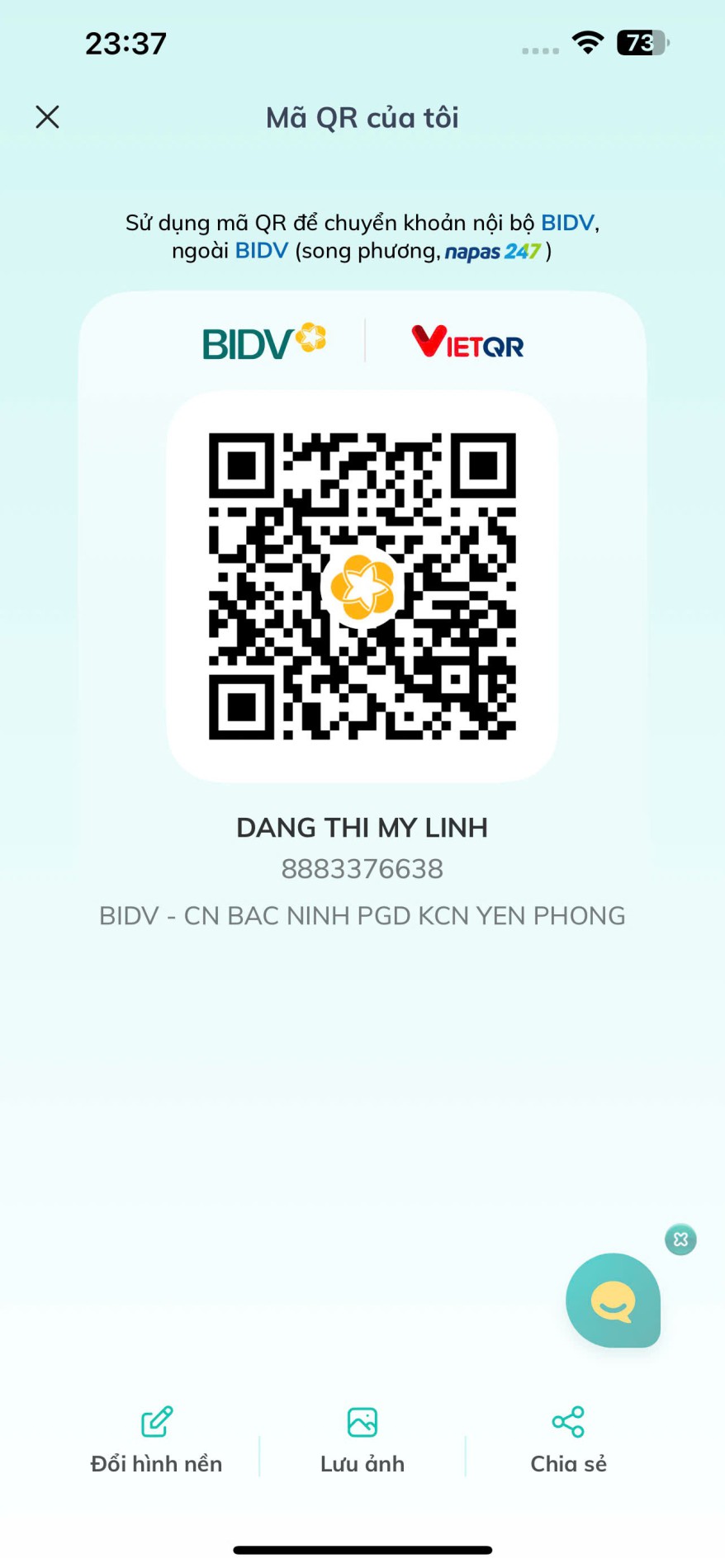The image size is (725, 1568).
Task: Save the QR image with Lưu ảnh
Action: click(x=362, y=1439)
